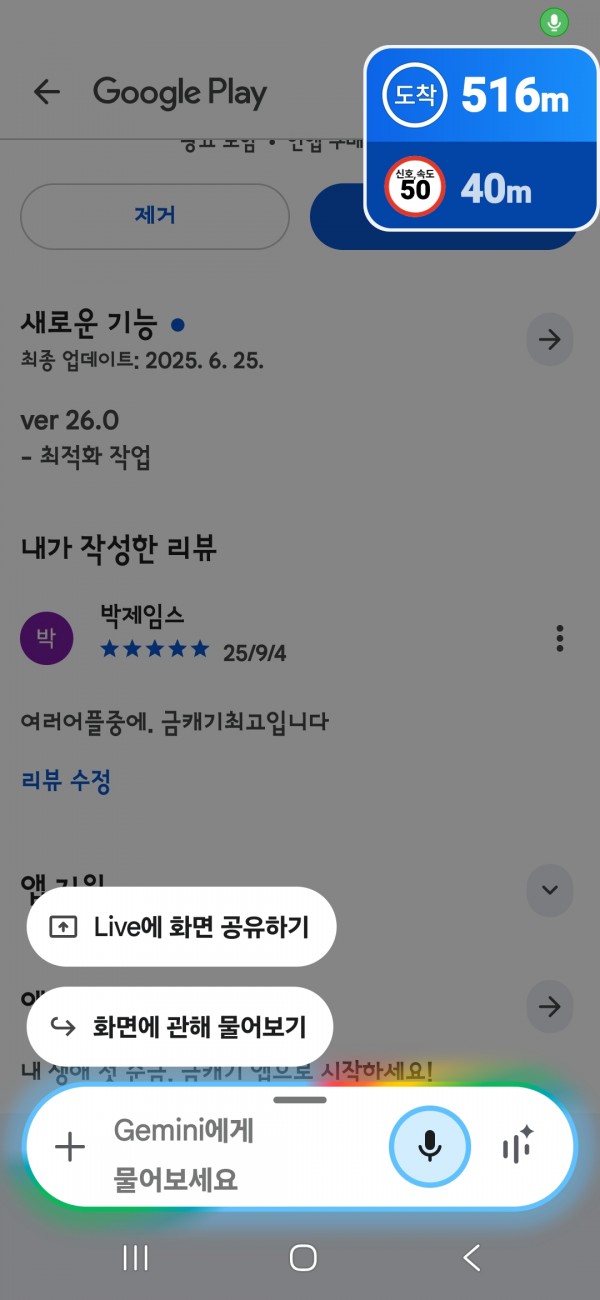Open the recent apps view
The height and width of the screenshot is (1300, 600).
(136, 1258)
